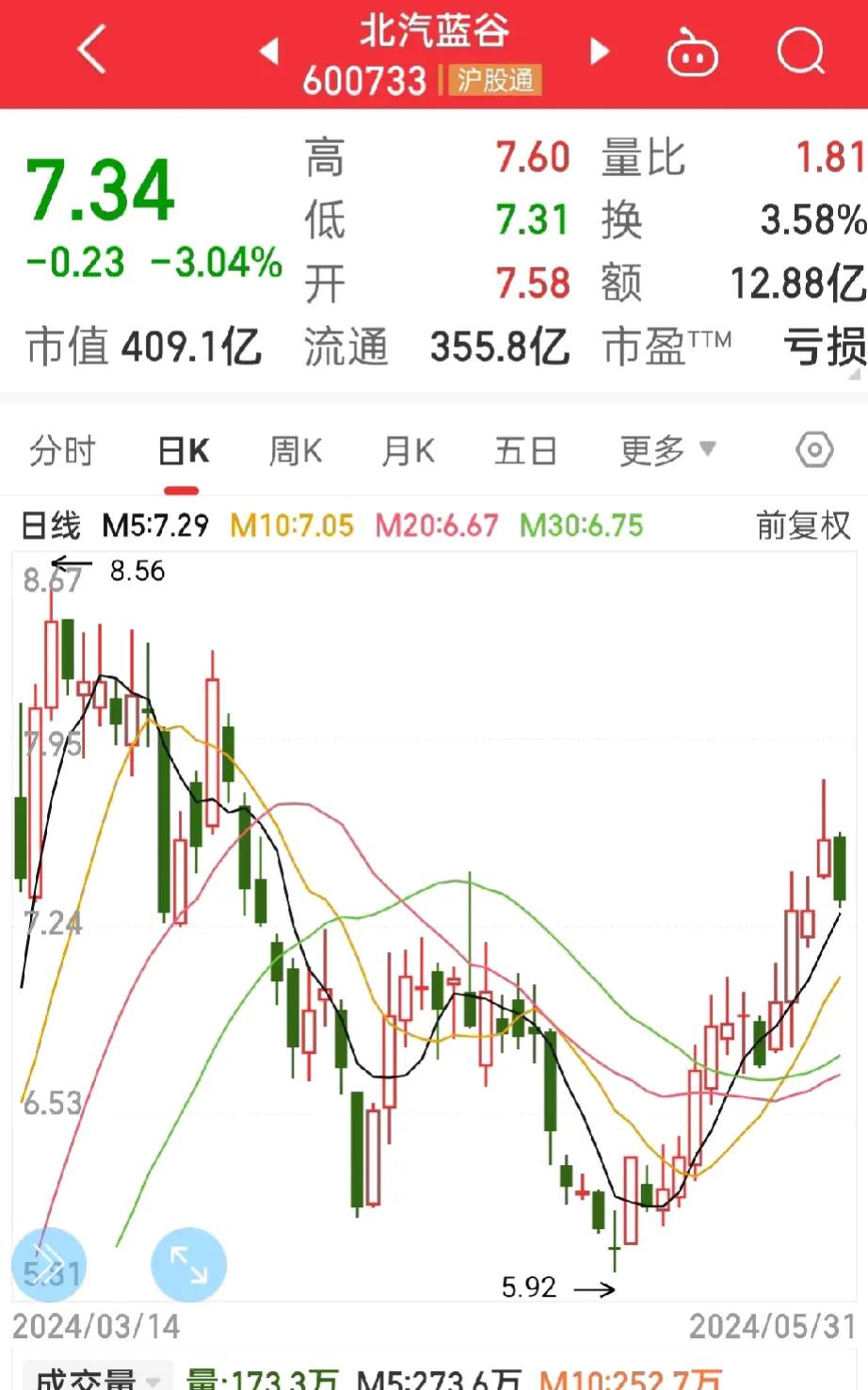Open the search magnifier icon
868x1390 pixels.
798,52
